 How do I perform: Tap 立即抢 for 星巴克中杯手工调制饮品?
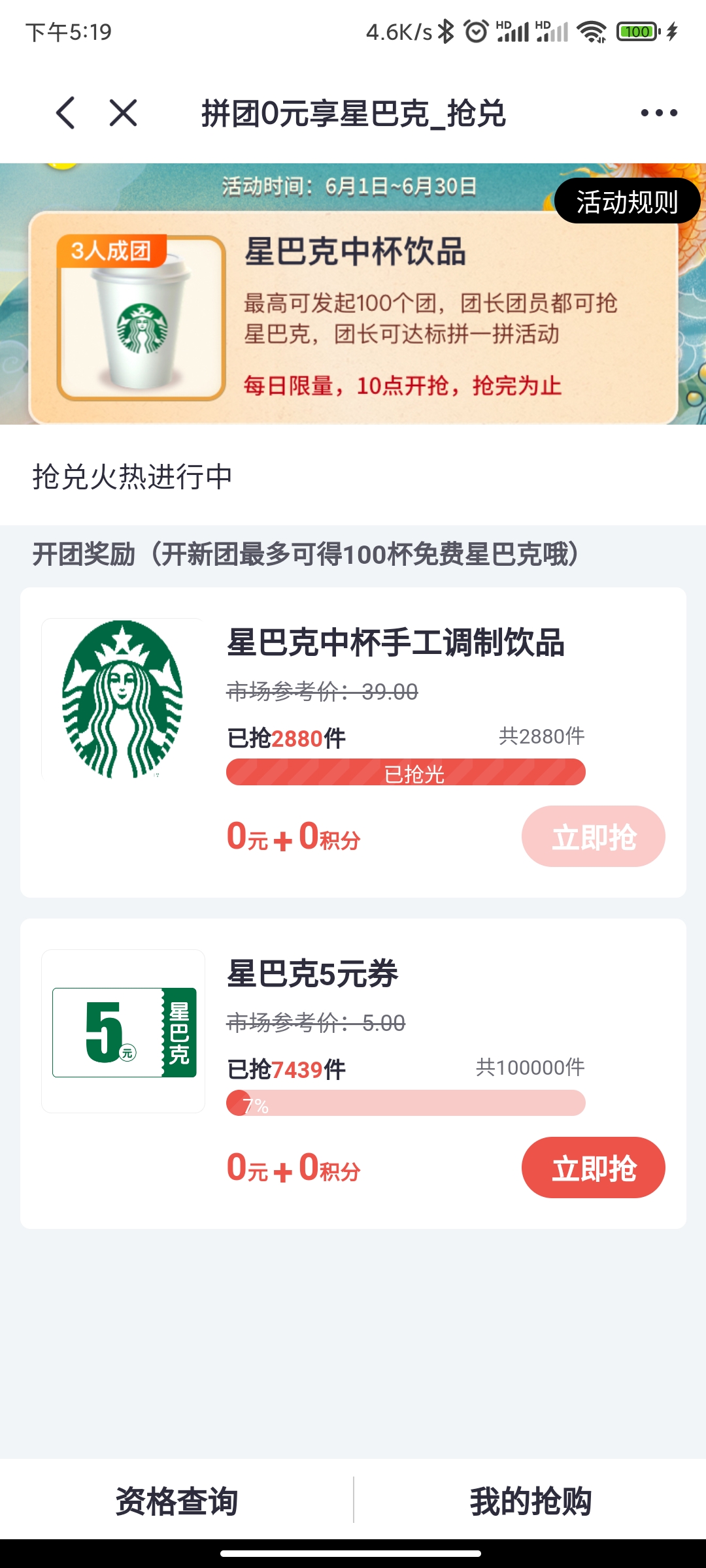593,836
